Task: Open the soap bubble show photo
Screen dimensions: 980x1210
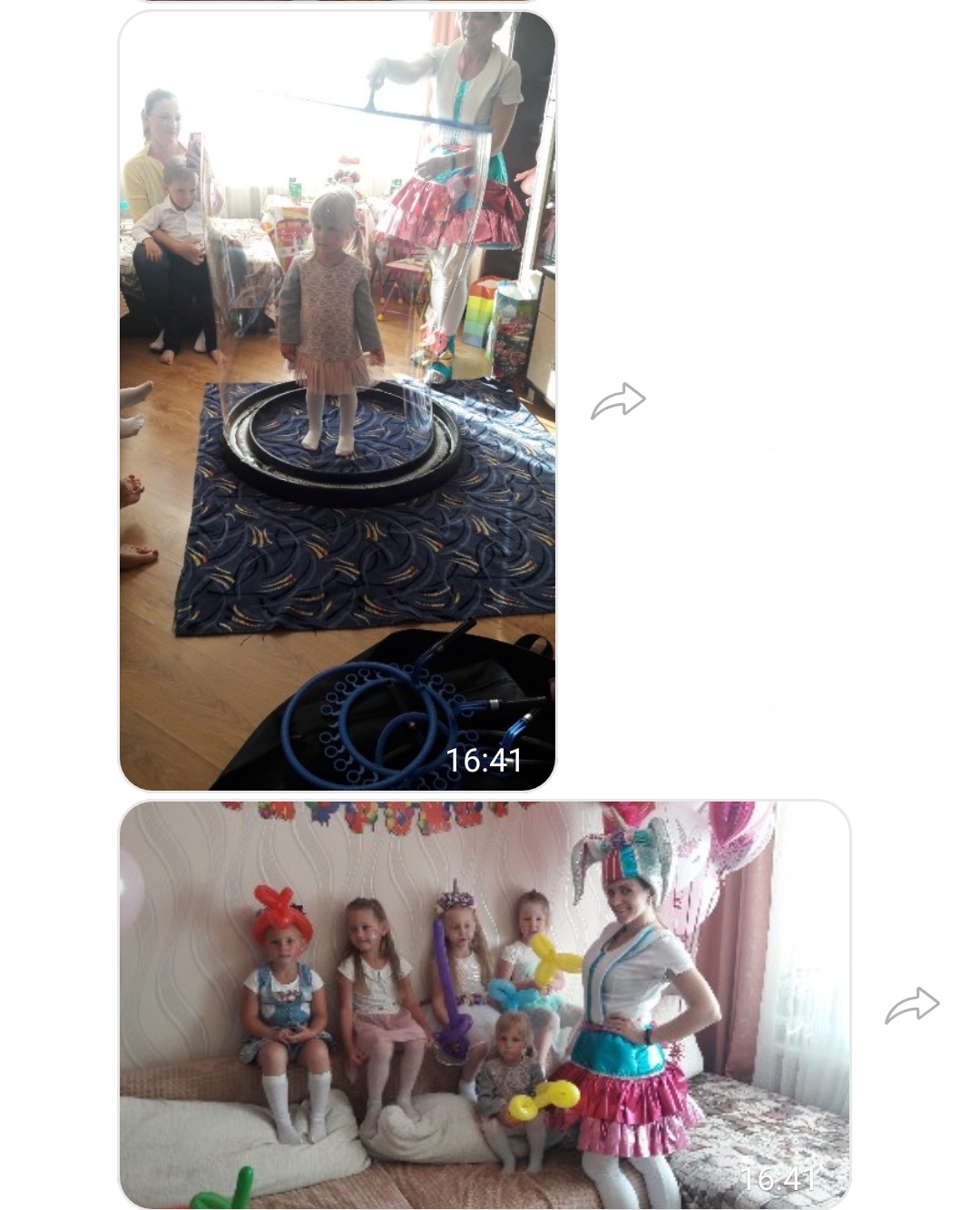Action: (x=337, y=399)
